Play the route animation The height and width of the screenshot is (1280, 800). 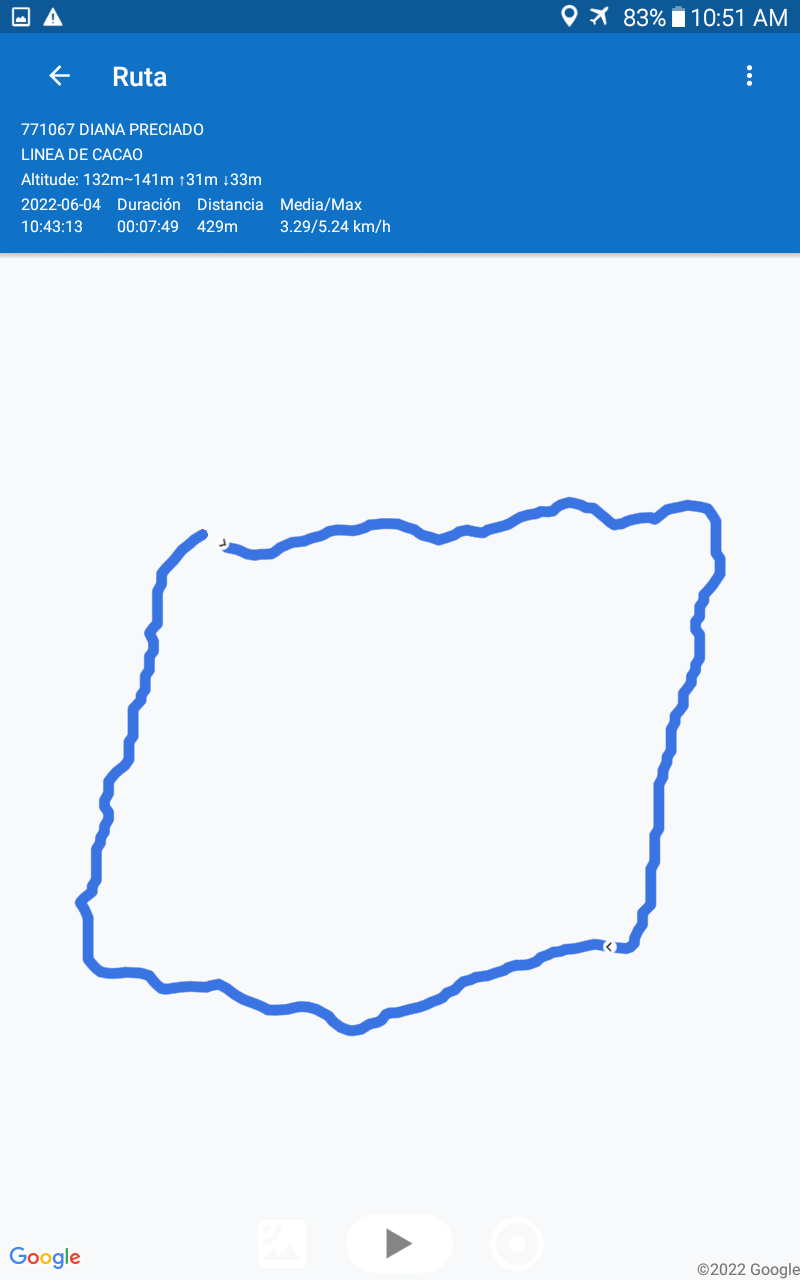(399, 1243)
